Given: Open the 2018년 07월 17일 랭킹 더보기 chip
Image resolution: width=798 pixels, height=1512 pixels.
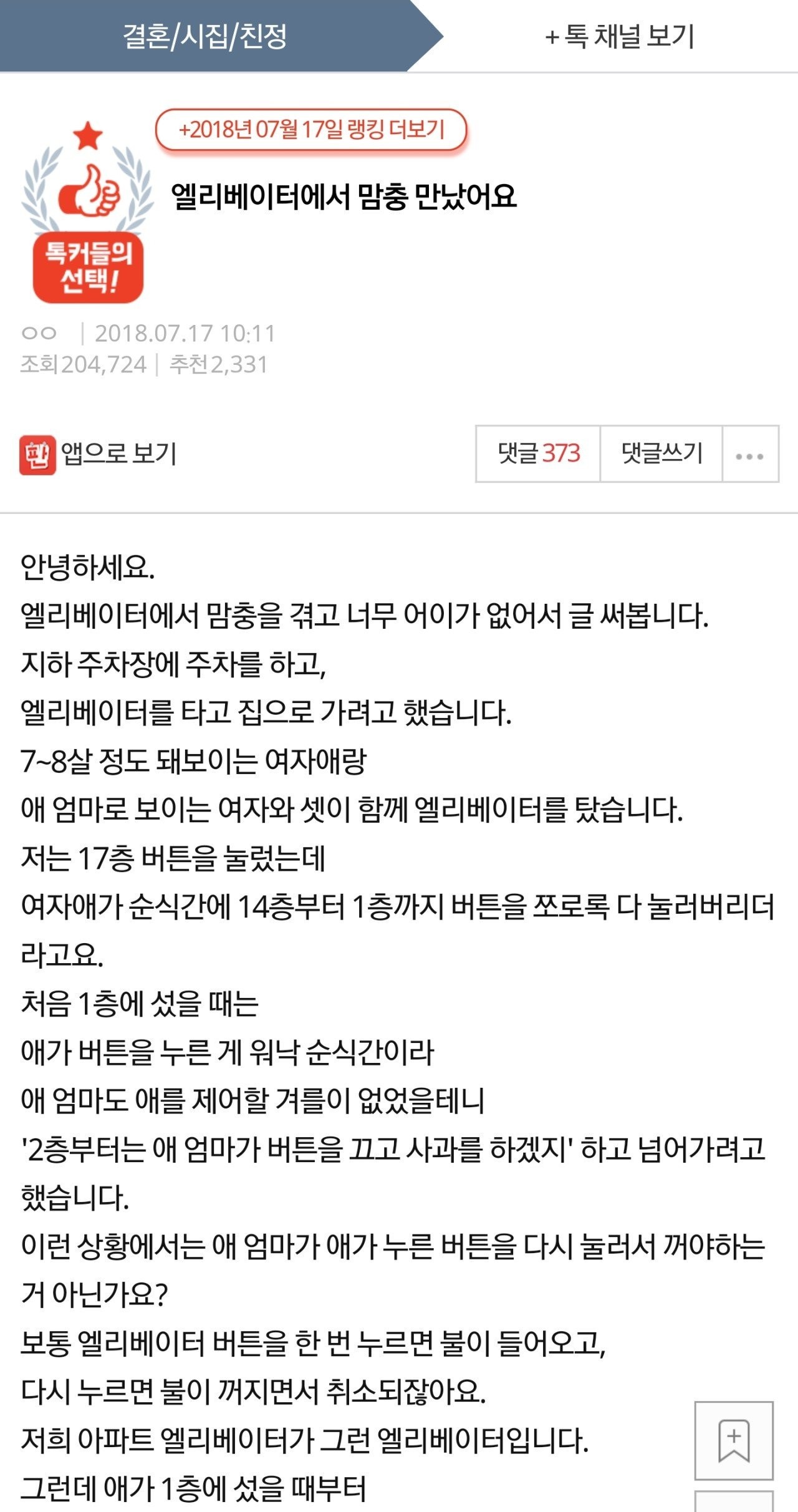Looking at the screenshot, I should pos(311,130).
